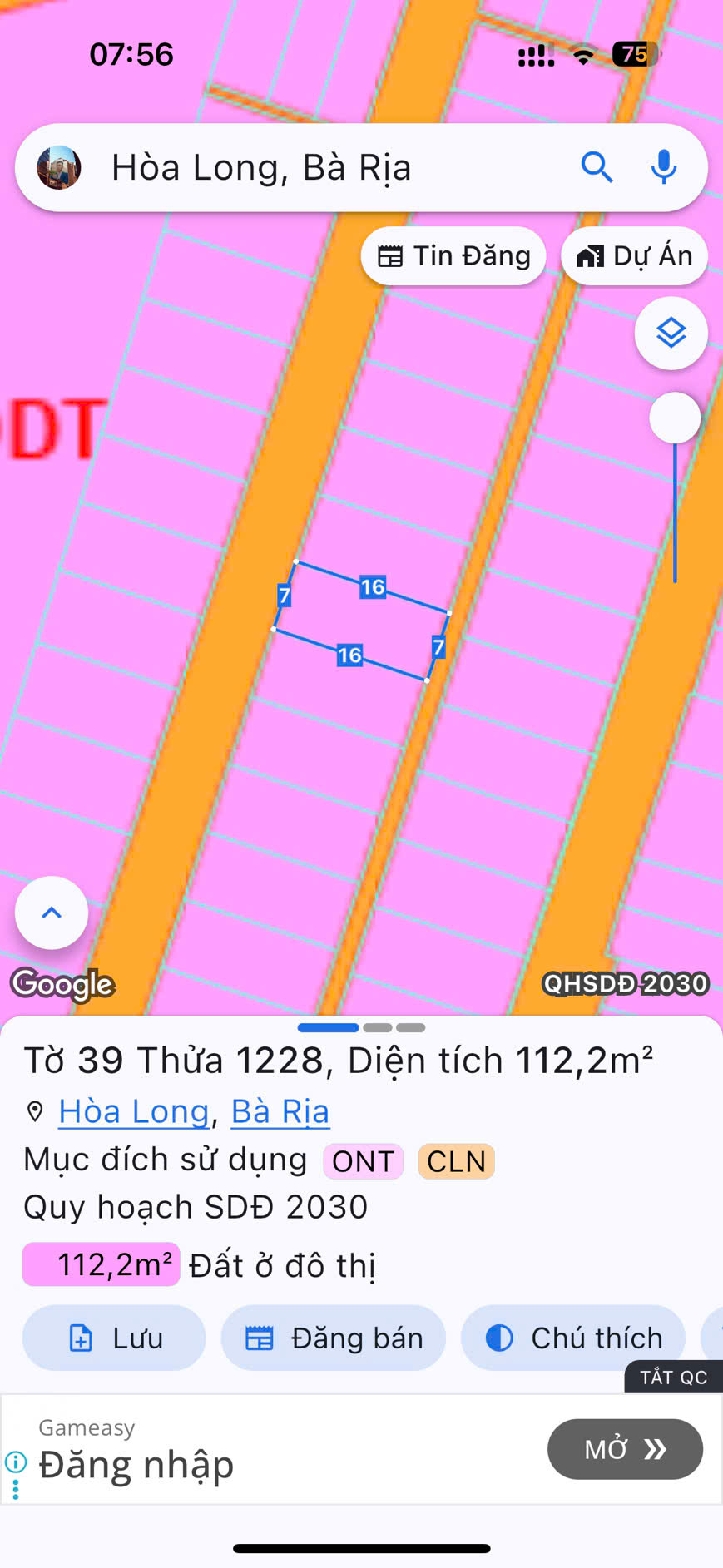The height and width of the screenshot is (1568, 723).
Task: Tap the opacity slider handle
Action: coord(675,418)
